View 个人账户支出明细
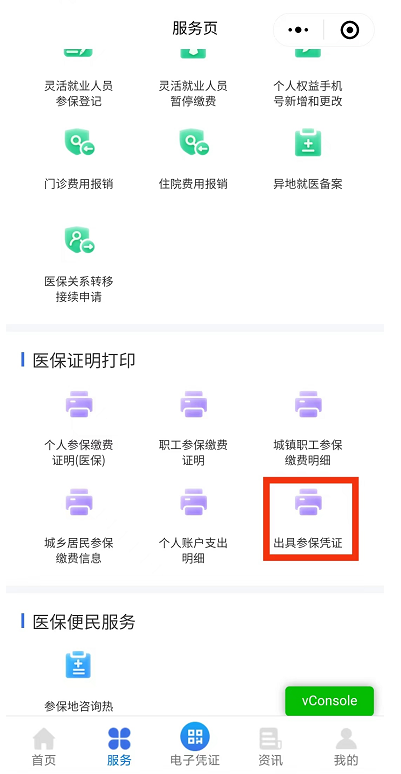The height and width of the screenshot is (774, 401). click(x=193, y=526)
